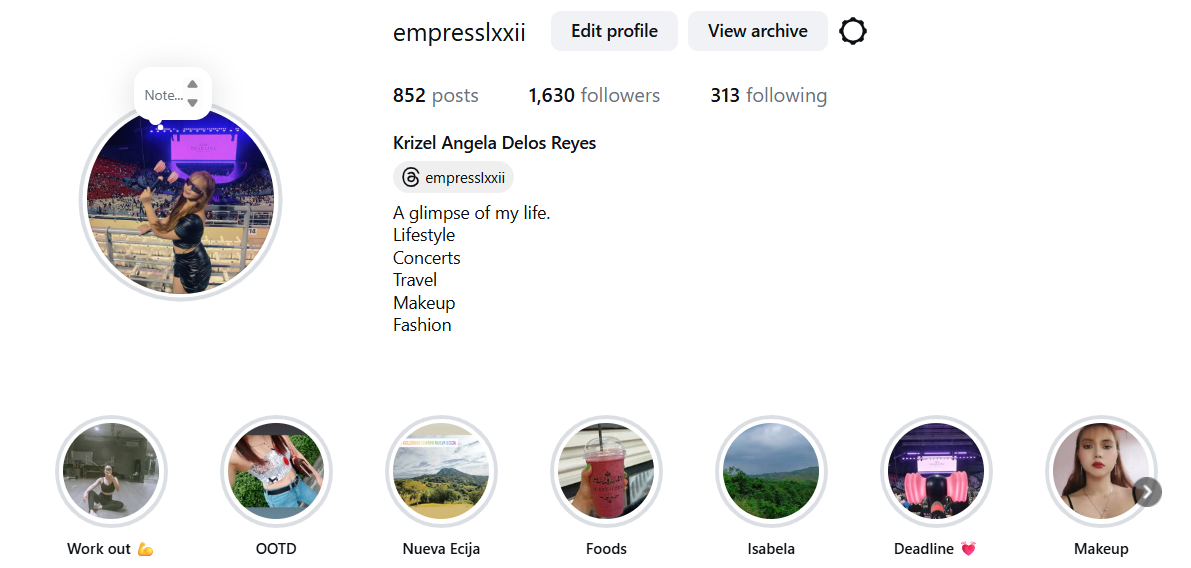Open View archive

[x=757, y=31]
